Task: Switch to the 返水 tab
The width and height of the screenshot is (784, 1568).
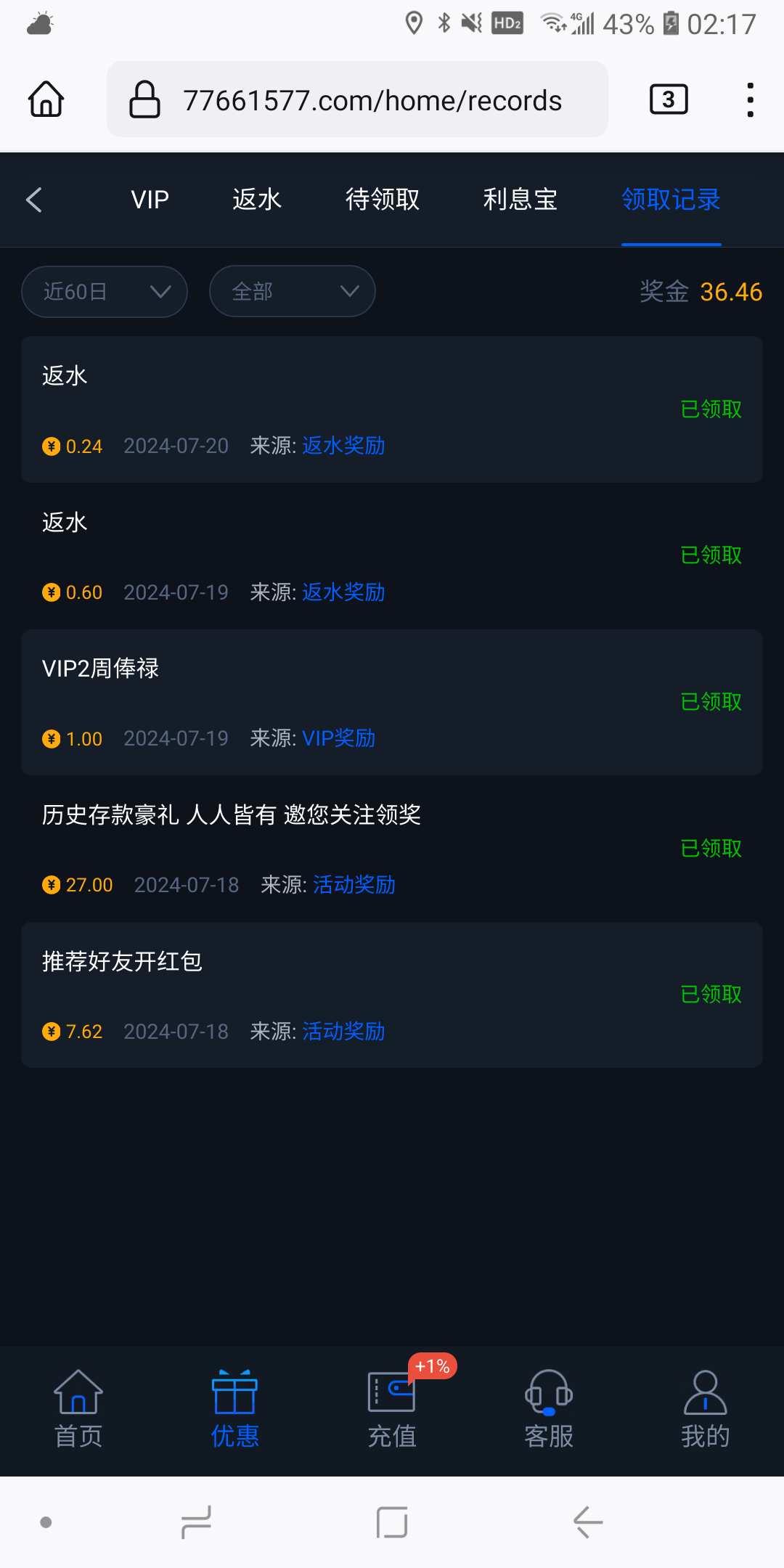Action: click(257, 200)
